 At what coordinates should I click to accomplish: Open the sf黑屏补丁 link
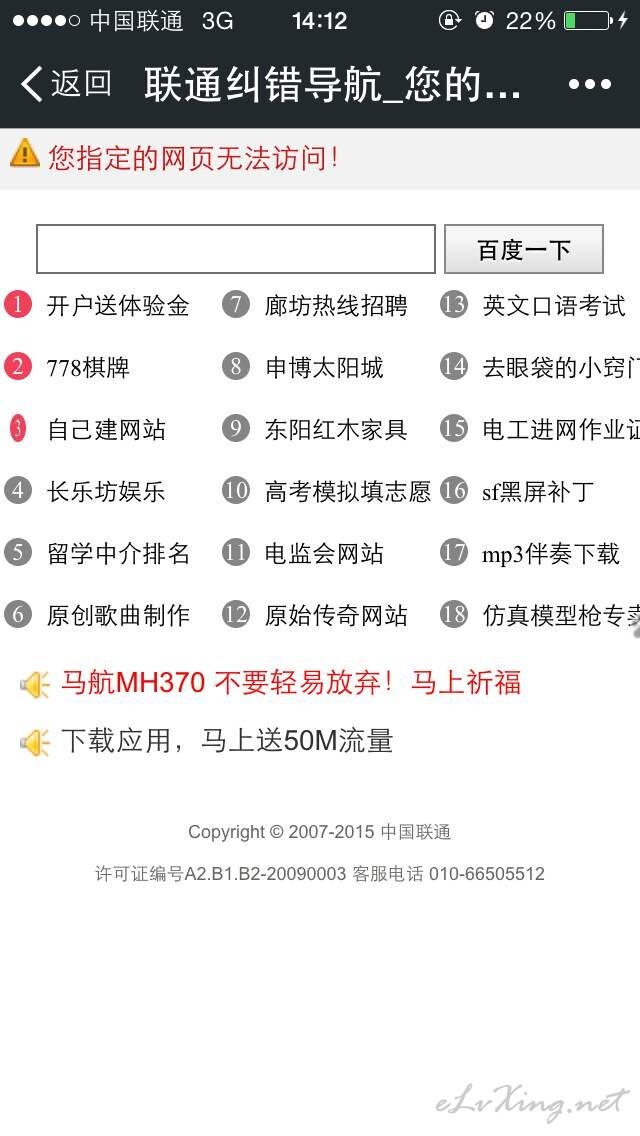click(x=538, y=491)
